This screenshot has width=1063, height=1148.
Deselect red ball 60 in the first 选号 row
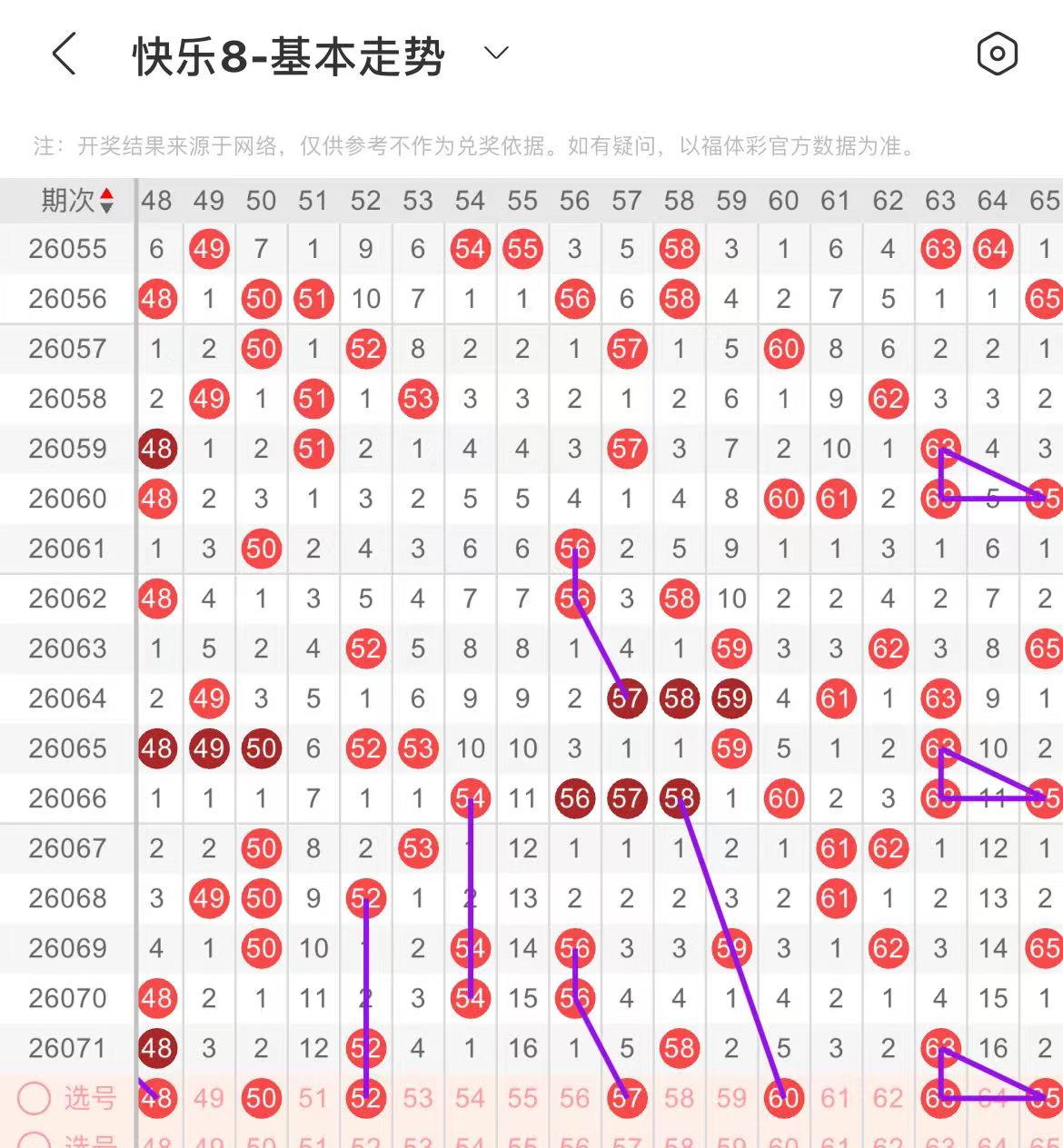[x=783, y=1098]
